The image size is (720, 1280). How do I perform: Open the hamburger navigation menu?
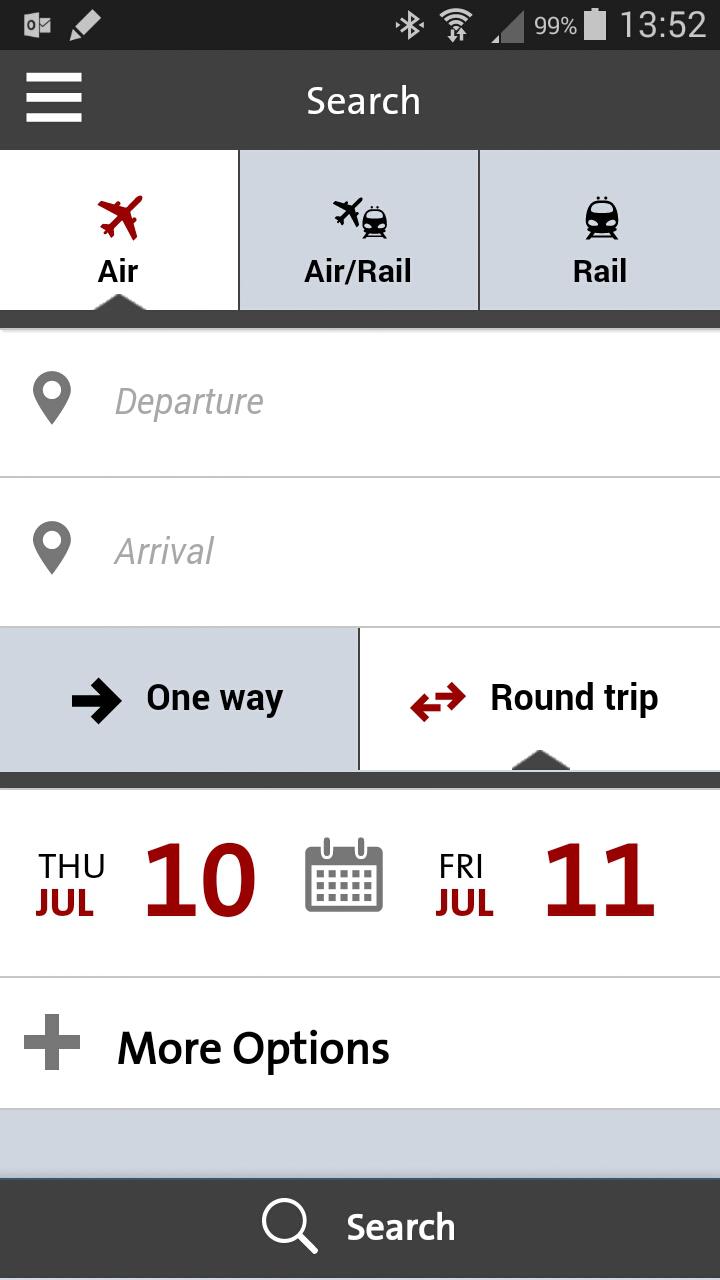click(x=54, y=100)
